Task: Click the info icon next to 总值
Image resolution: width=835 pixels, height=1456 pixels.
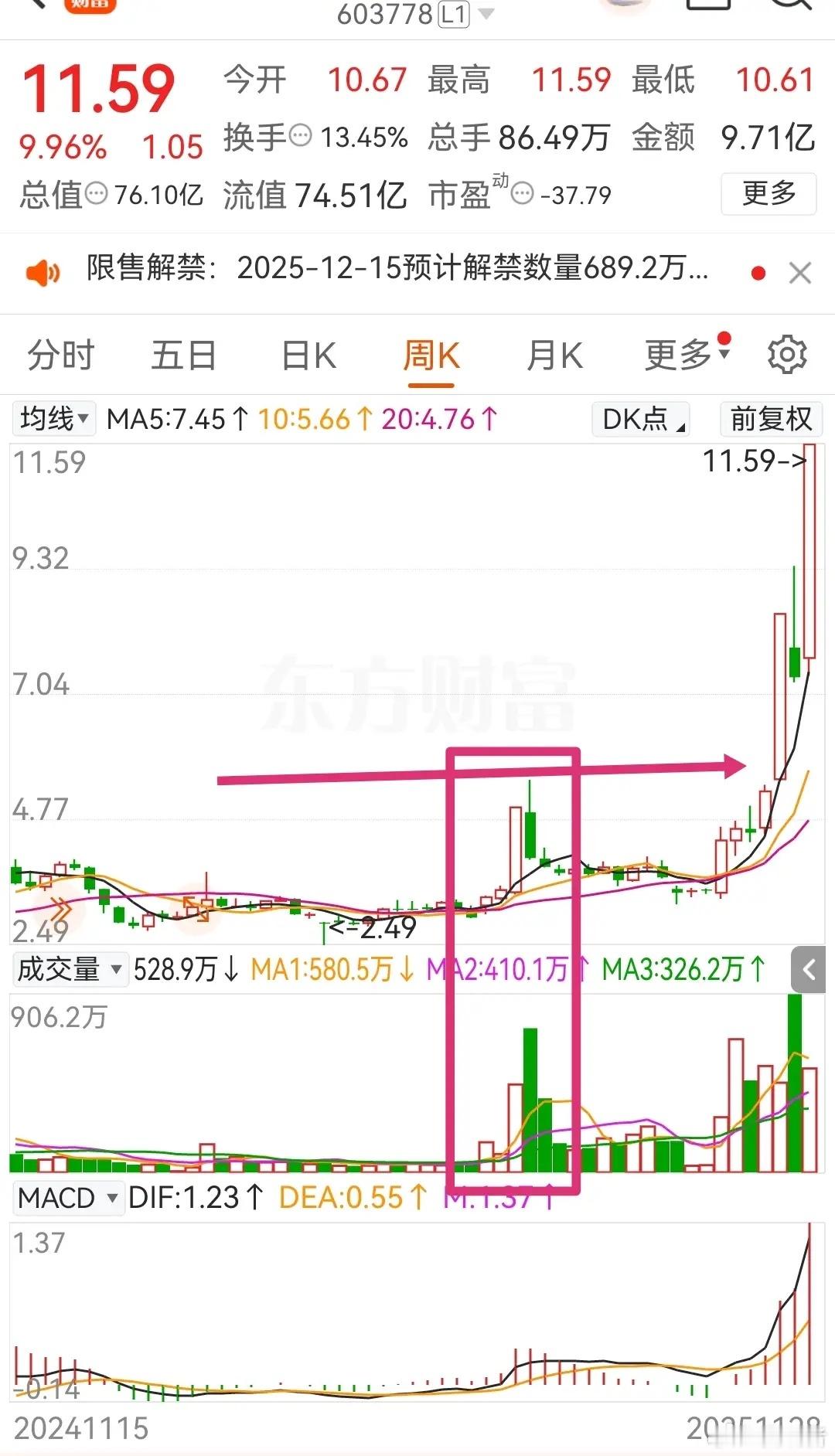Action: pos(97,196)
